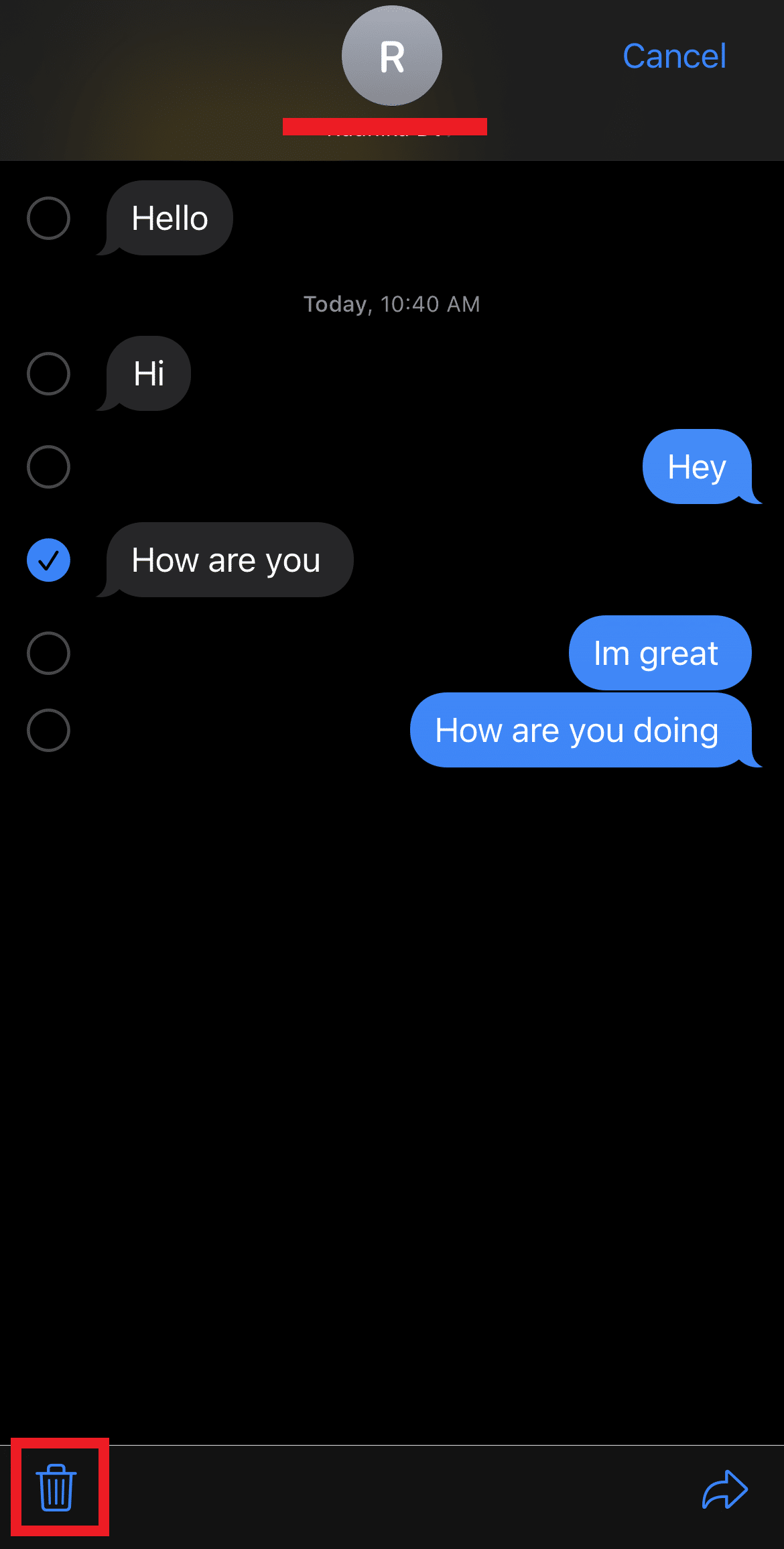Select the 'Hello' message
Image resolution: width=784 pixels, height=1549 pixels.
pos(48,218)
